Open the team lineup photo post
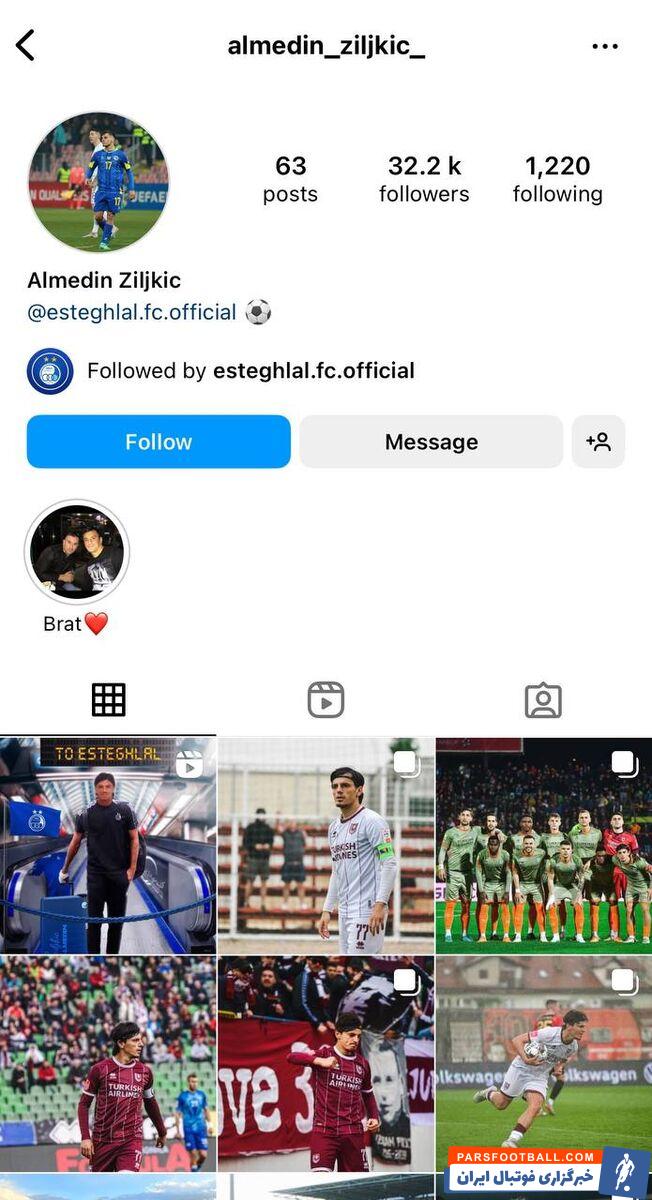 (544, 845)
